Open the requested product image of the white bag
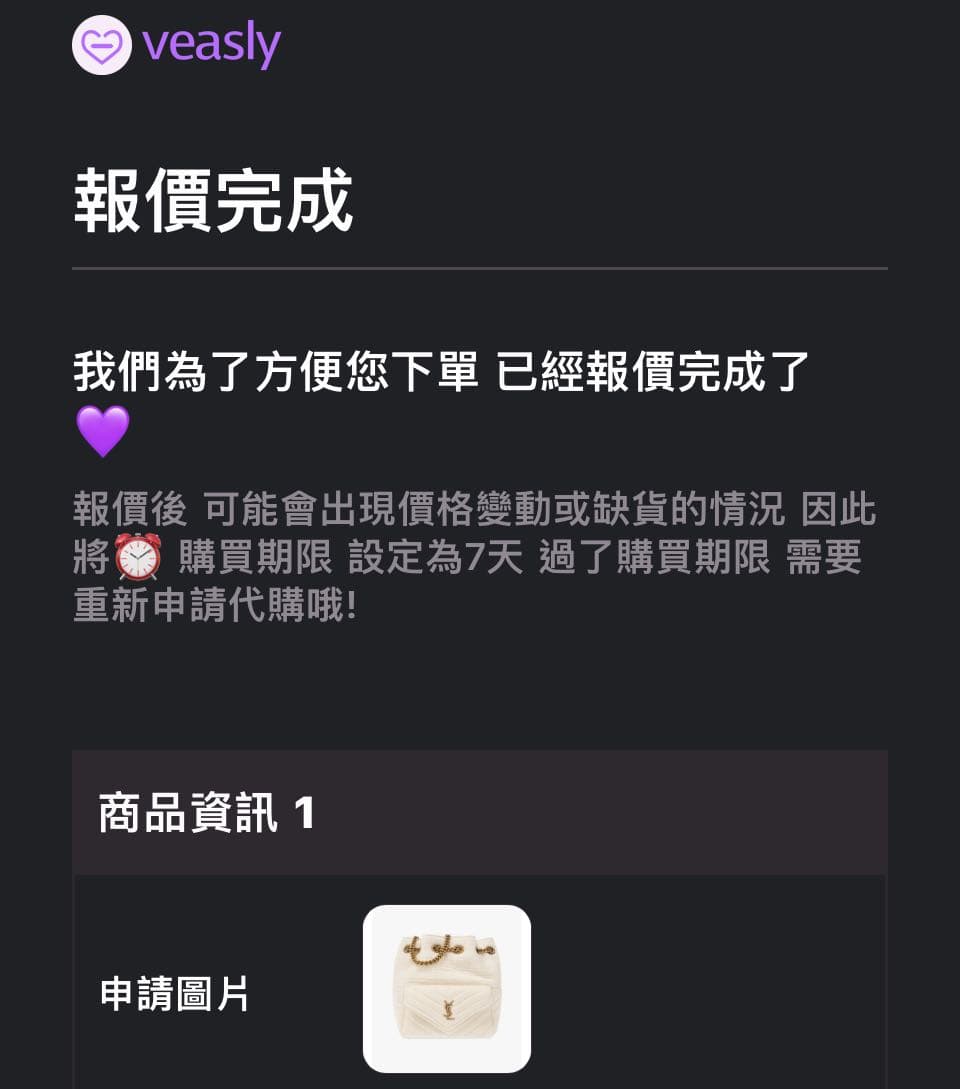960x1089 pixels. coord(446,988)
